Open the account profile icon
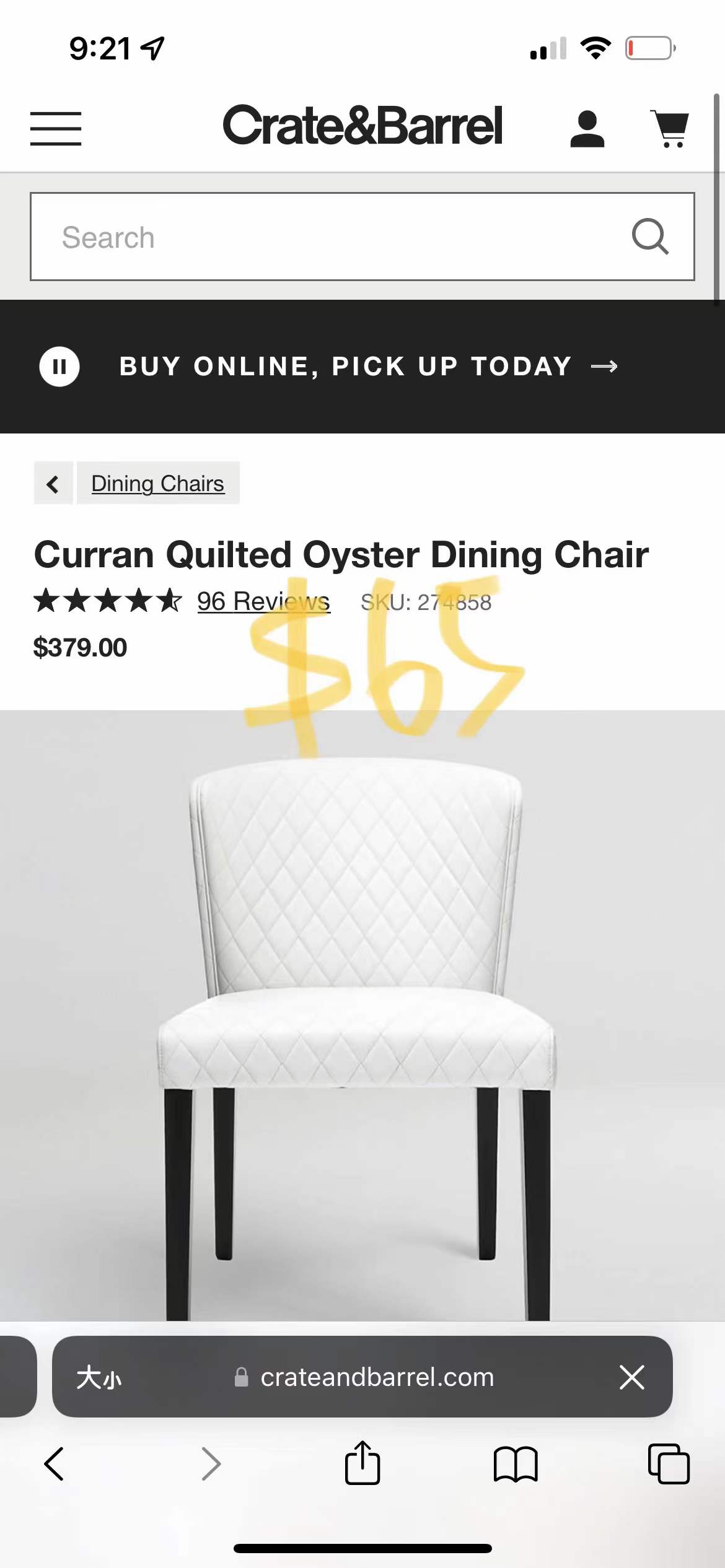Screen dimensions: 725x1568 [587, 129]
